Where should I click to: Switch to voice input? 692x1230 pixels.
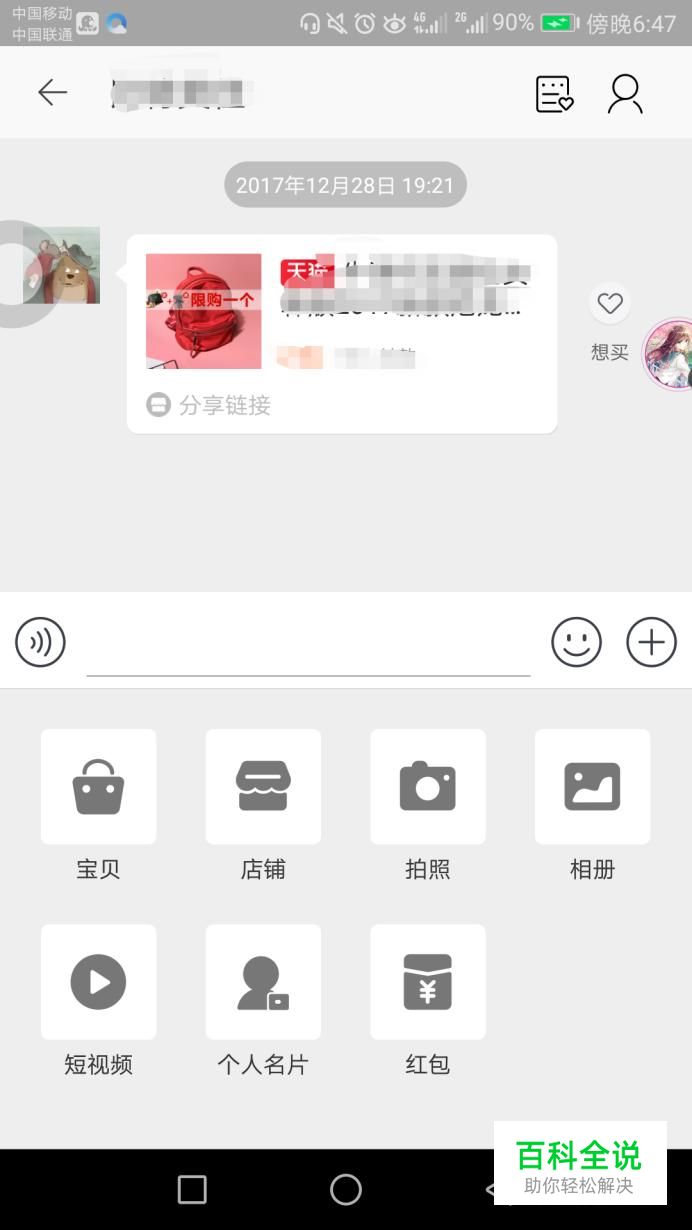40,642
